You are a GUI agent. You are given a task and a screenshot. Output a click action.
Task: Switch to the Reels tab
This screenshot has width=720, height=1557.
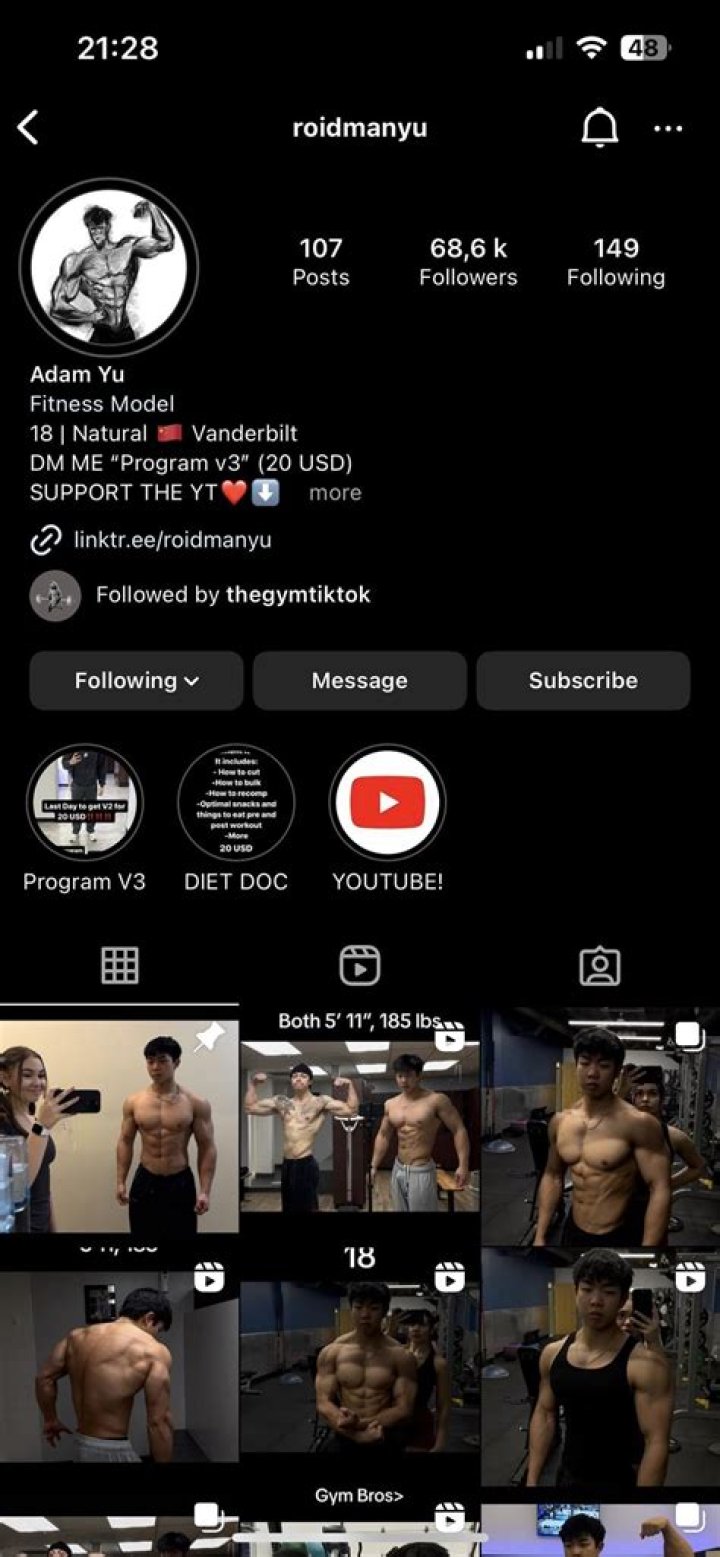pyautogui.click(x=359, y=966)
